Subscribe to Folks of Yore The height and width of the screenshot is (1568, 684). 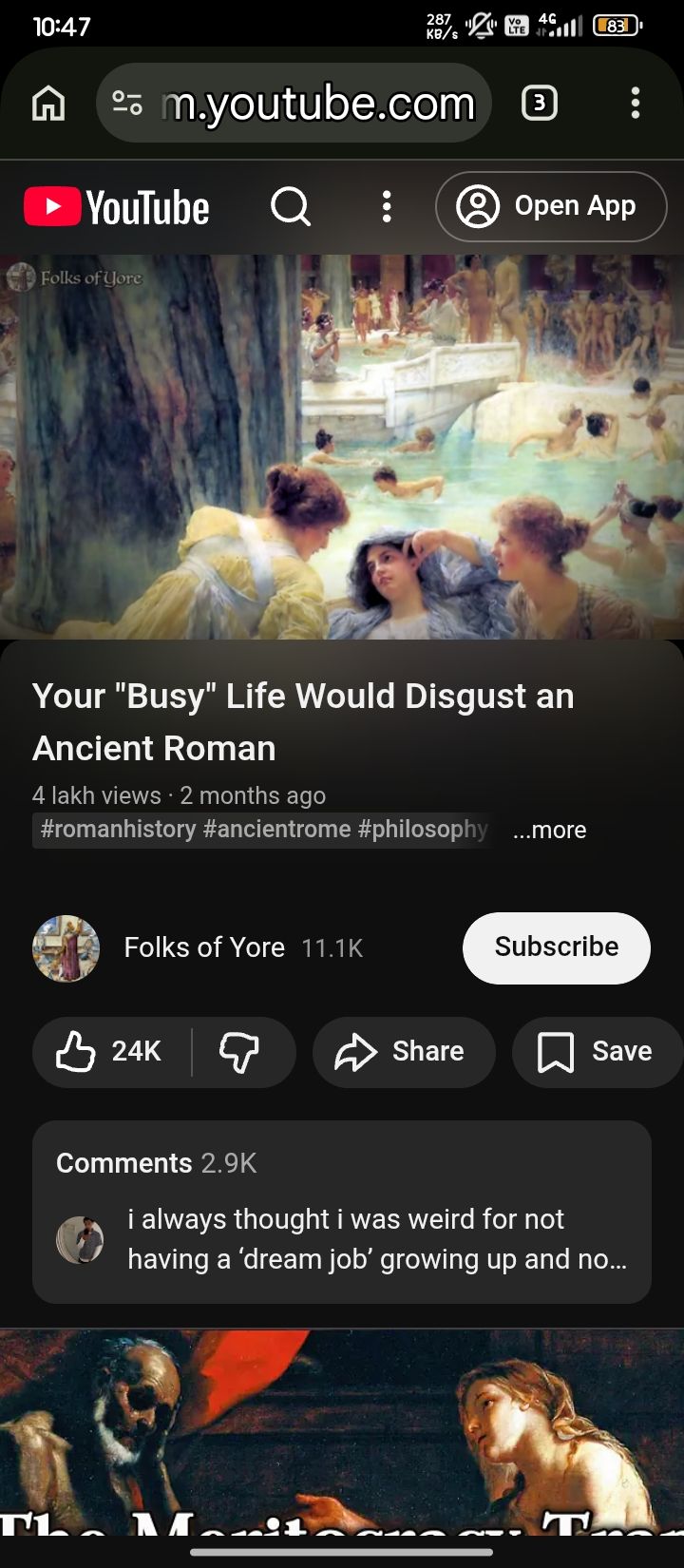click(556, 947)
